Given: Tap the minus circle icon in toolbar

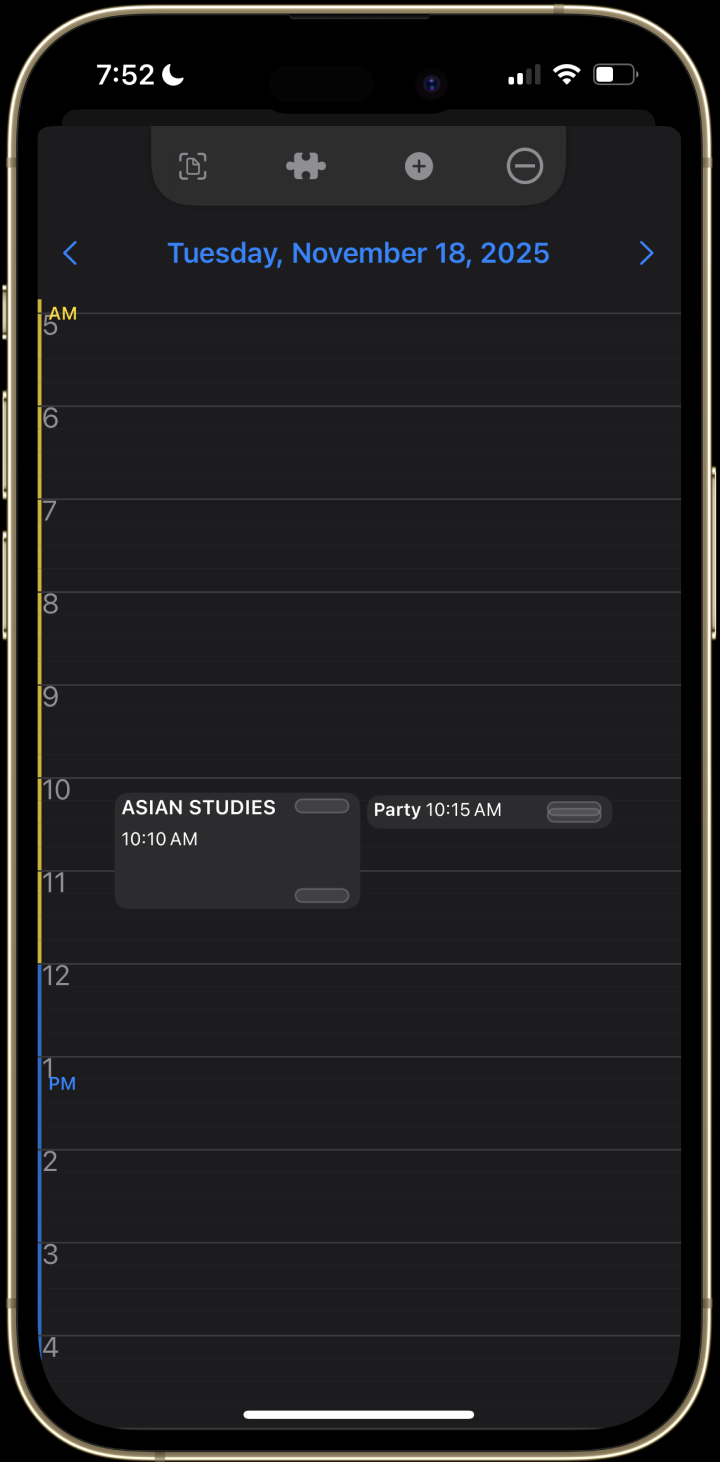Looking at the screenshot, I should [524, 166].
